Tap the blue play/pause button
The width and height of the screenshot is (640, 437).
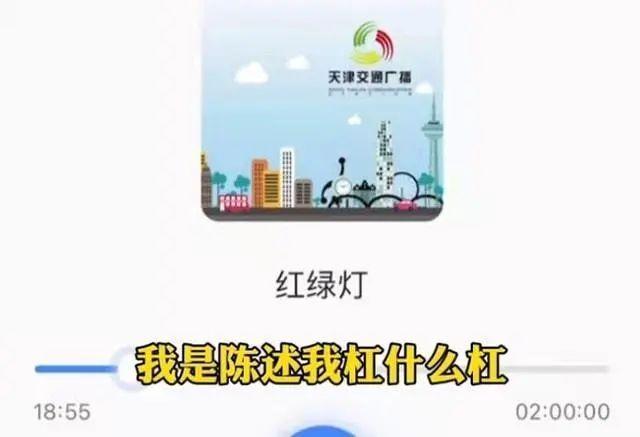[321, 432]
